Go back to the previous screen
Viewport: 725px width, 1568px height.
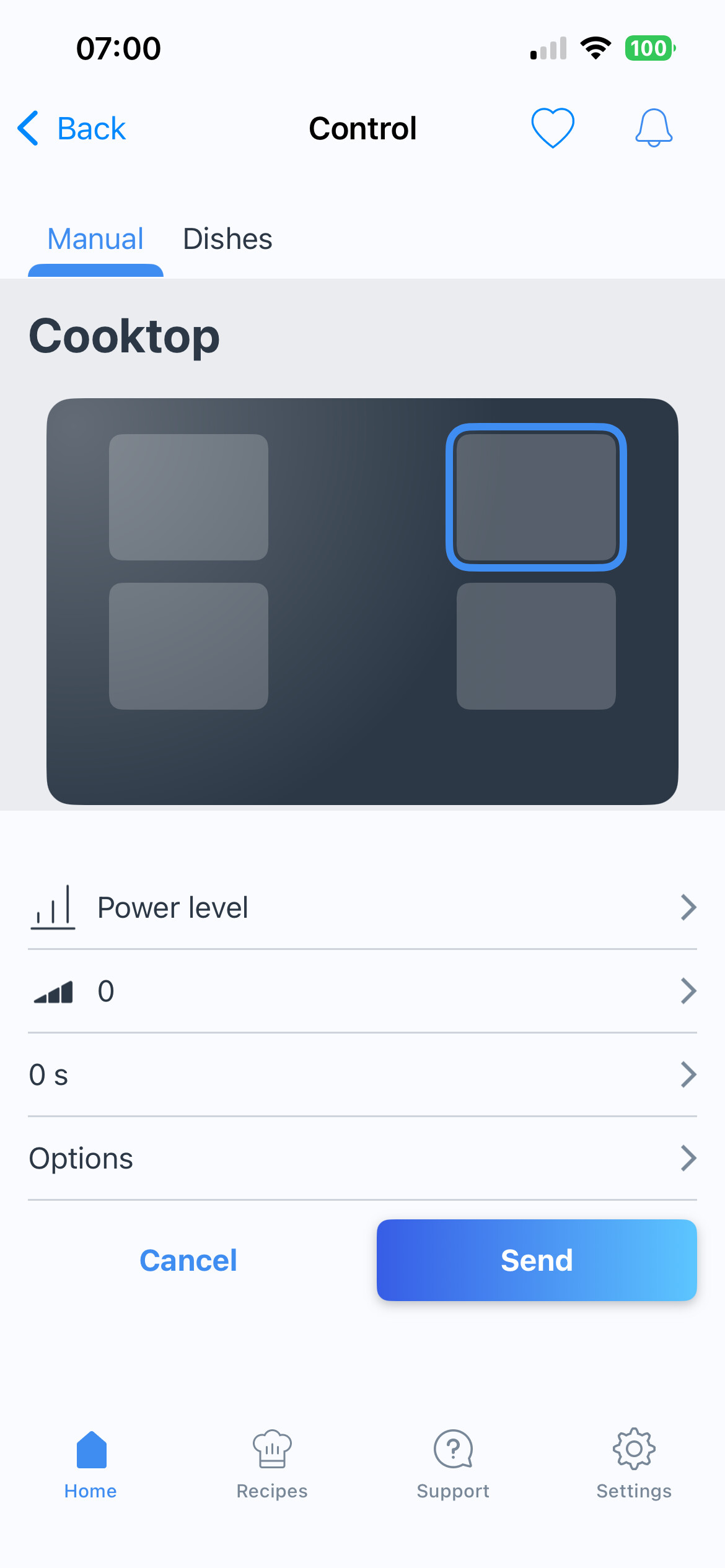coord(72,129)
